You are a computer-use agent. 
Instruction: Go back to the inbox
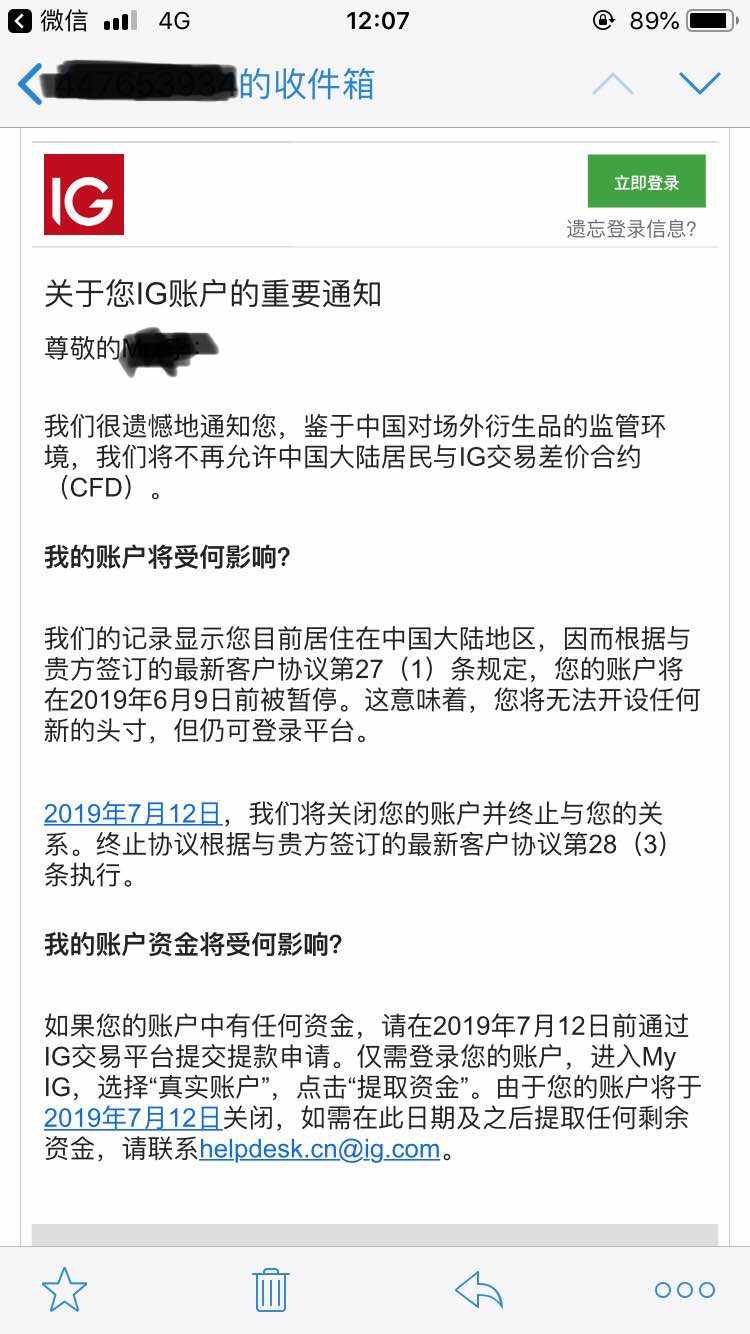(197, 83)
